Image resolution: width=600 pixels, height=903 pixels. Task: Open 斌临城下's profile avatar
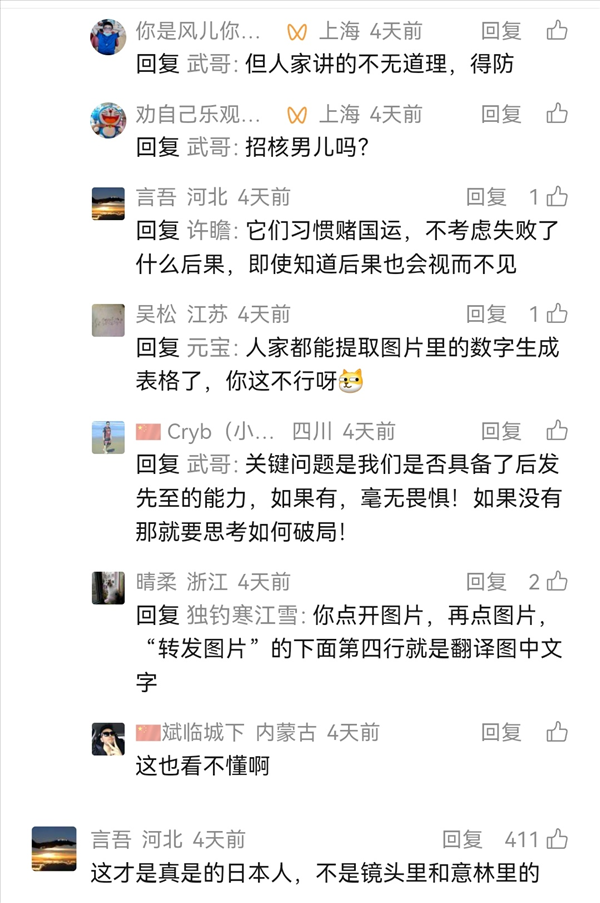[x=108, y=738]
